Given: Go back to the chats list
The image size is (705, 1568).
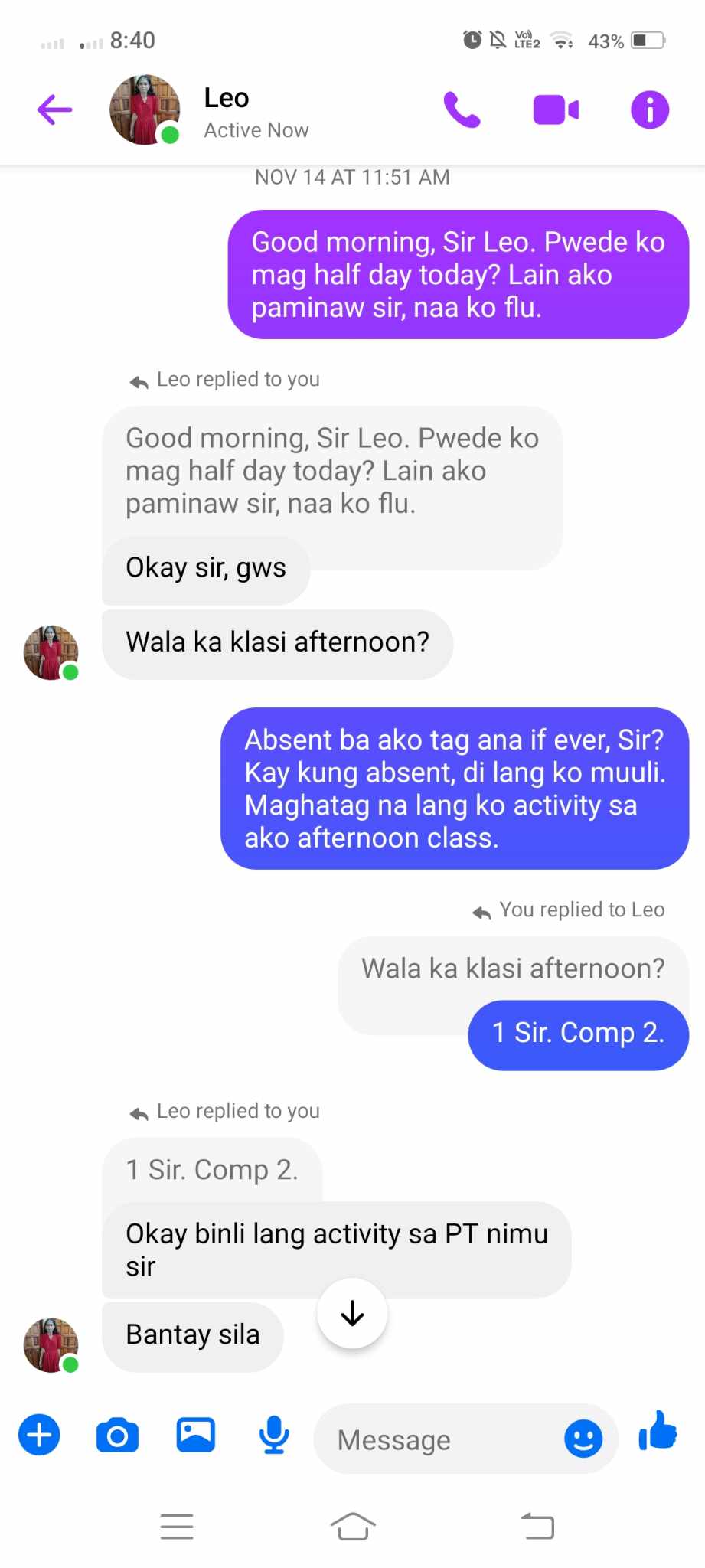Looking at the screenshot, I should coord(54,109).
